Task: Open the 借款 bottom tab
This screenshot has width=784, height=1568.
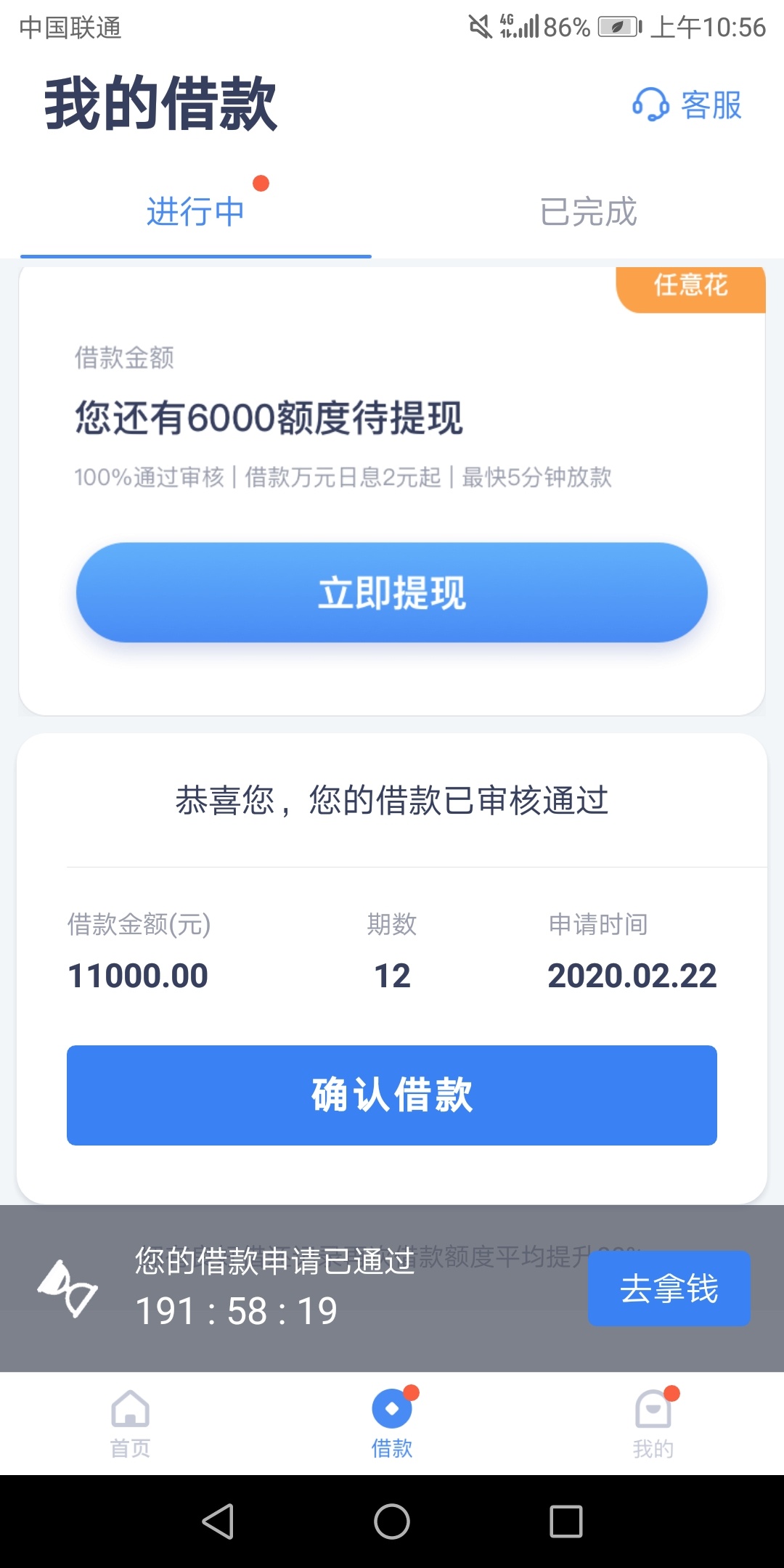Action: point(392,1424)
